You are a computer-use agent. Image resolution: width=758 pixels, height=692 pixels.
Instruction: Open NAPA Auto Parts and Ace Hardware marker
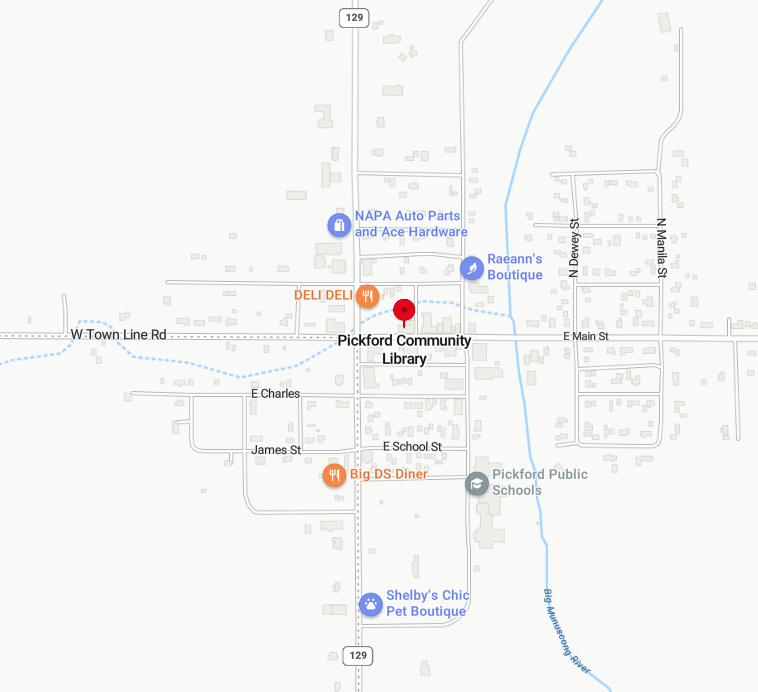339,225
